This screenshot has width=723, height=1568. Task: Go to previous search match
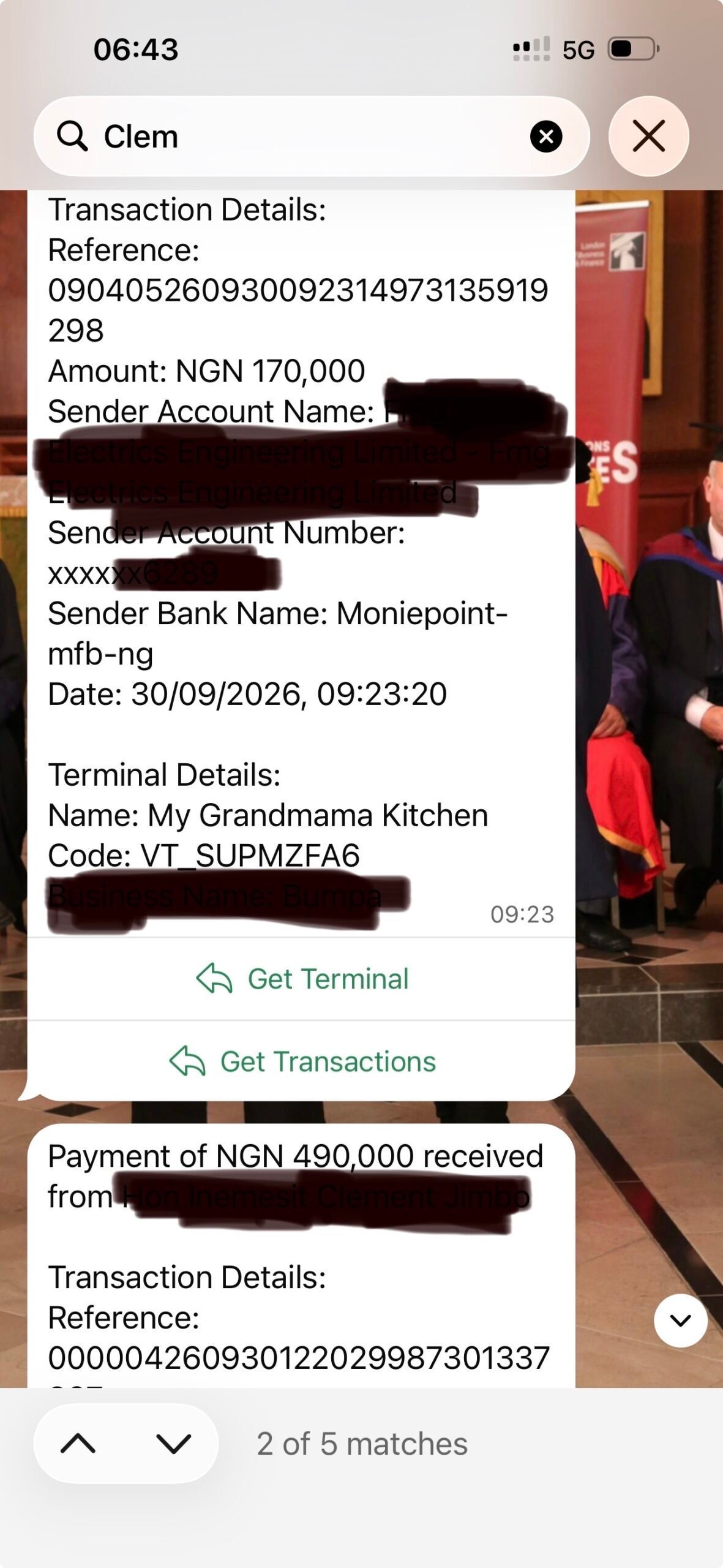(x=78, y=1444)
